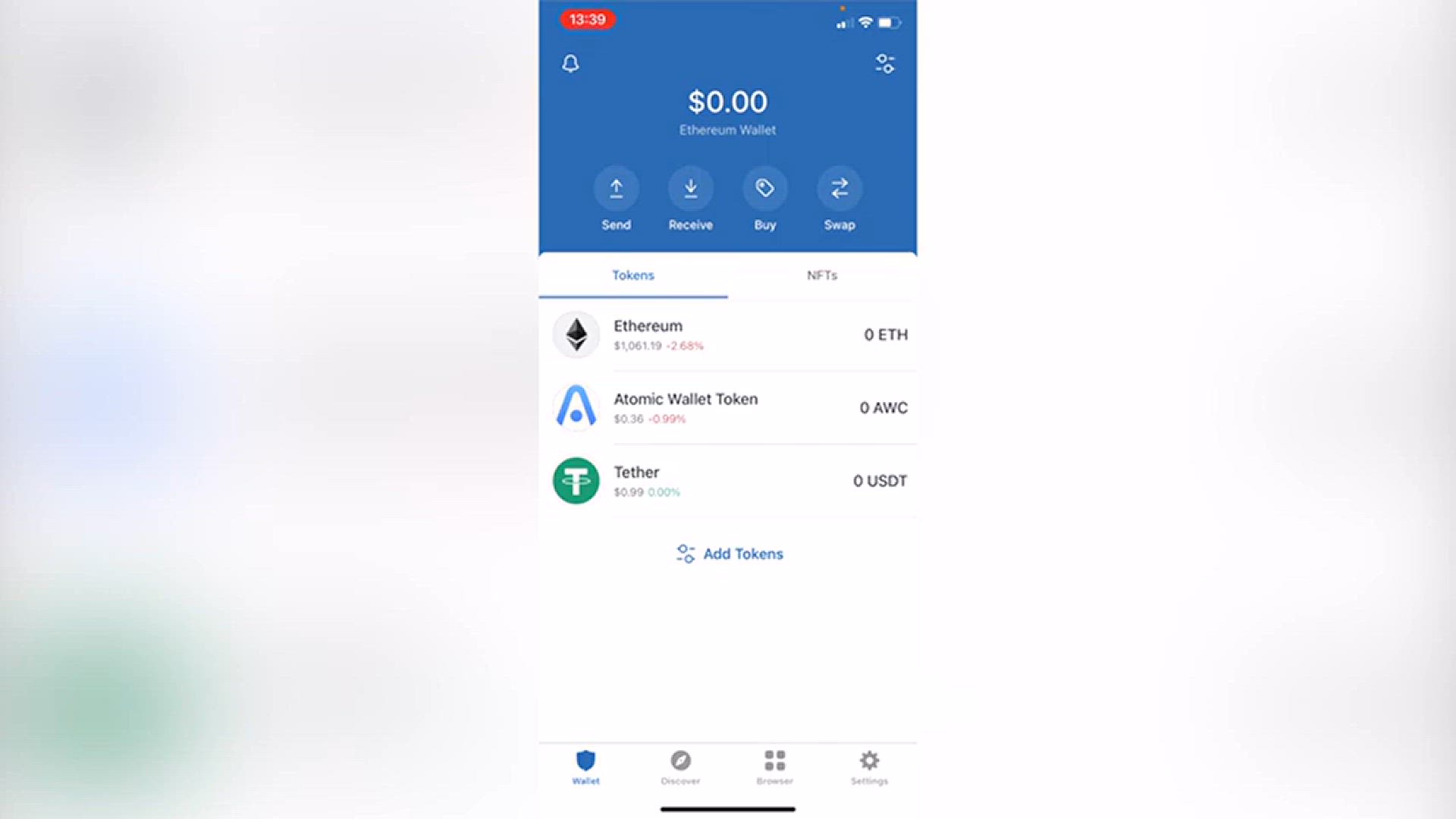1456x819 pixels.
Task: Open the Atomic Wallet Token row
Action: click(728, 408)
